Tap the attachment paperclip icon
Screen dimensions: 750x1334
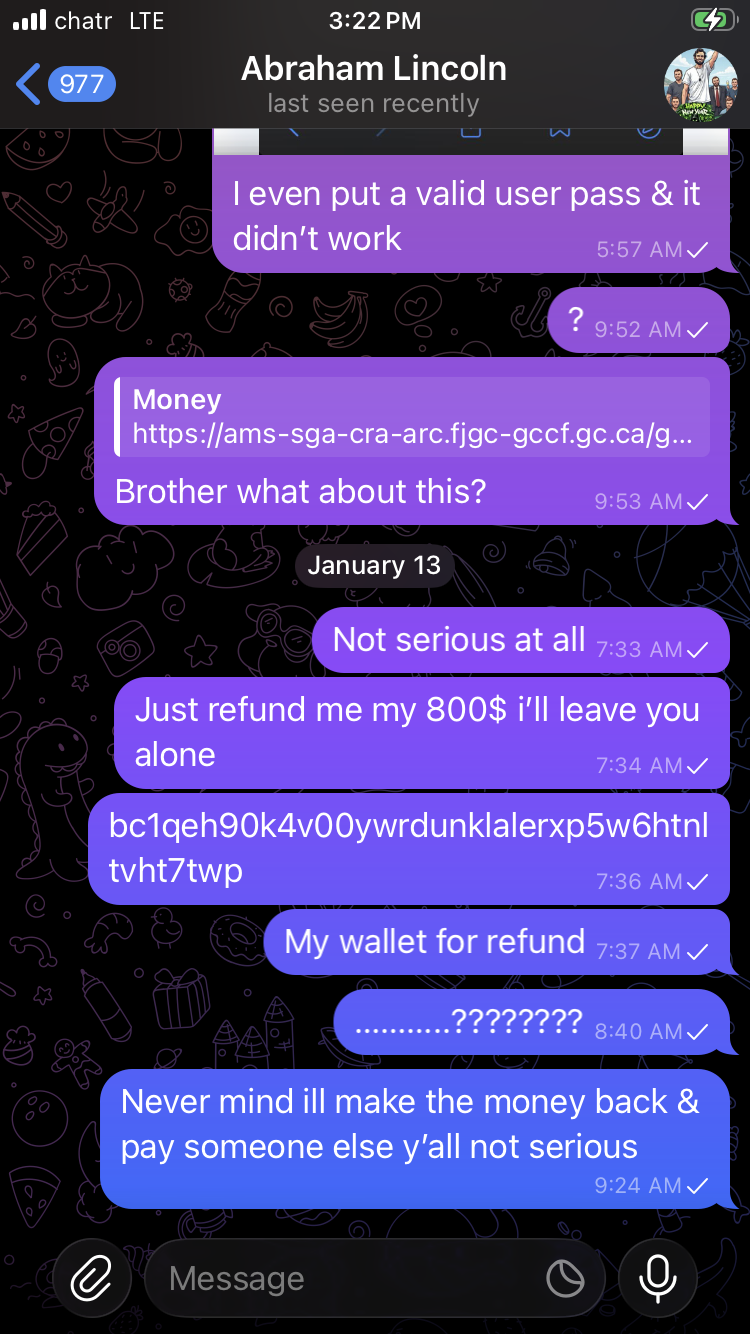(x=90, y=1278)
